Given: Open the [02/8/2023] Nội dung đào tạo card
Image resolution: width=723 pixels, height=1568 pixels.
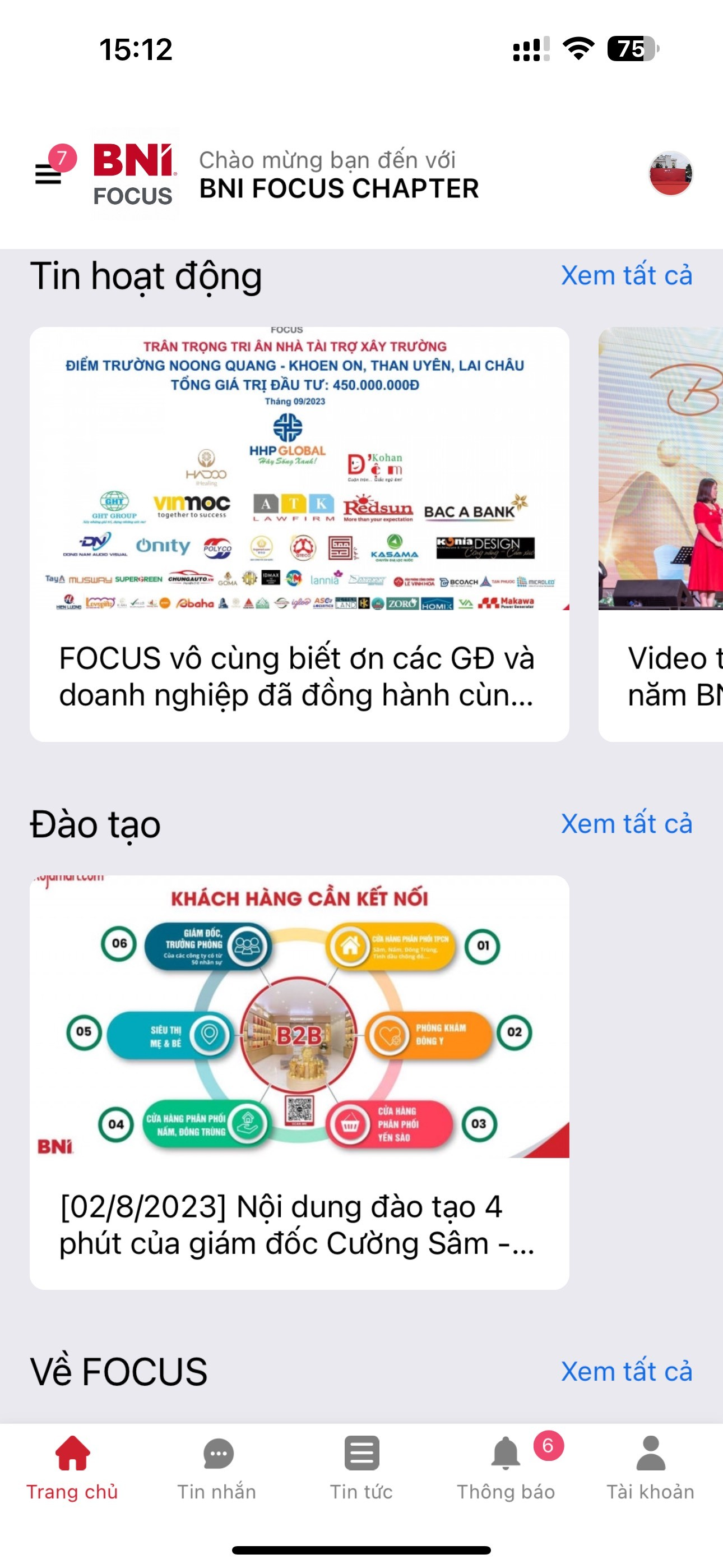Looking at the screenshot, I should (x=299, y=1081).
